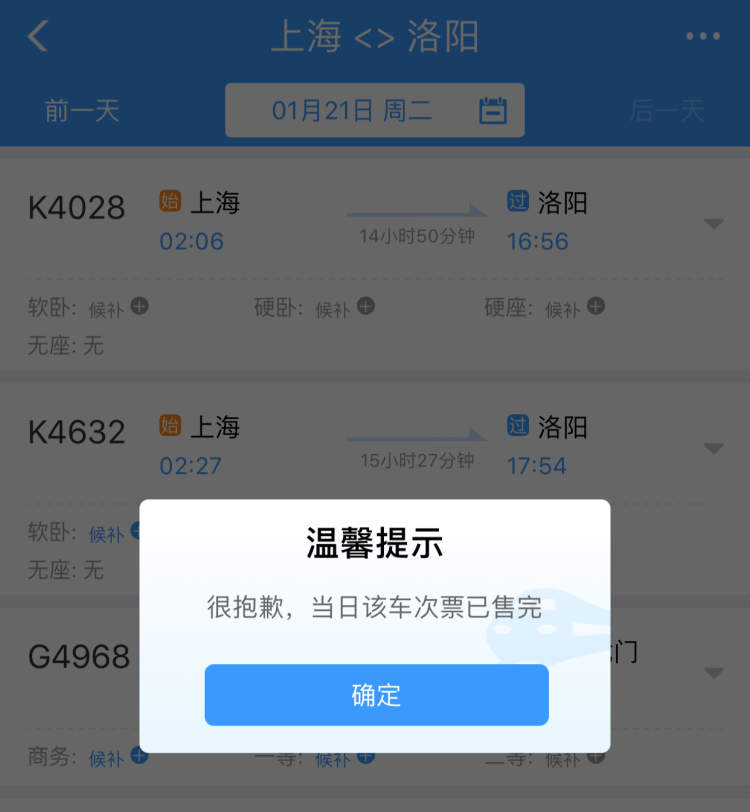Image resolution: width=750 pixels, height=812 pixels.
Task: Open the date picker for 01月21日 周二
Action: click(374, 110)
